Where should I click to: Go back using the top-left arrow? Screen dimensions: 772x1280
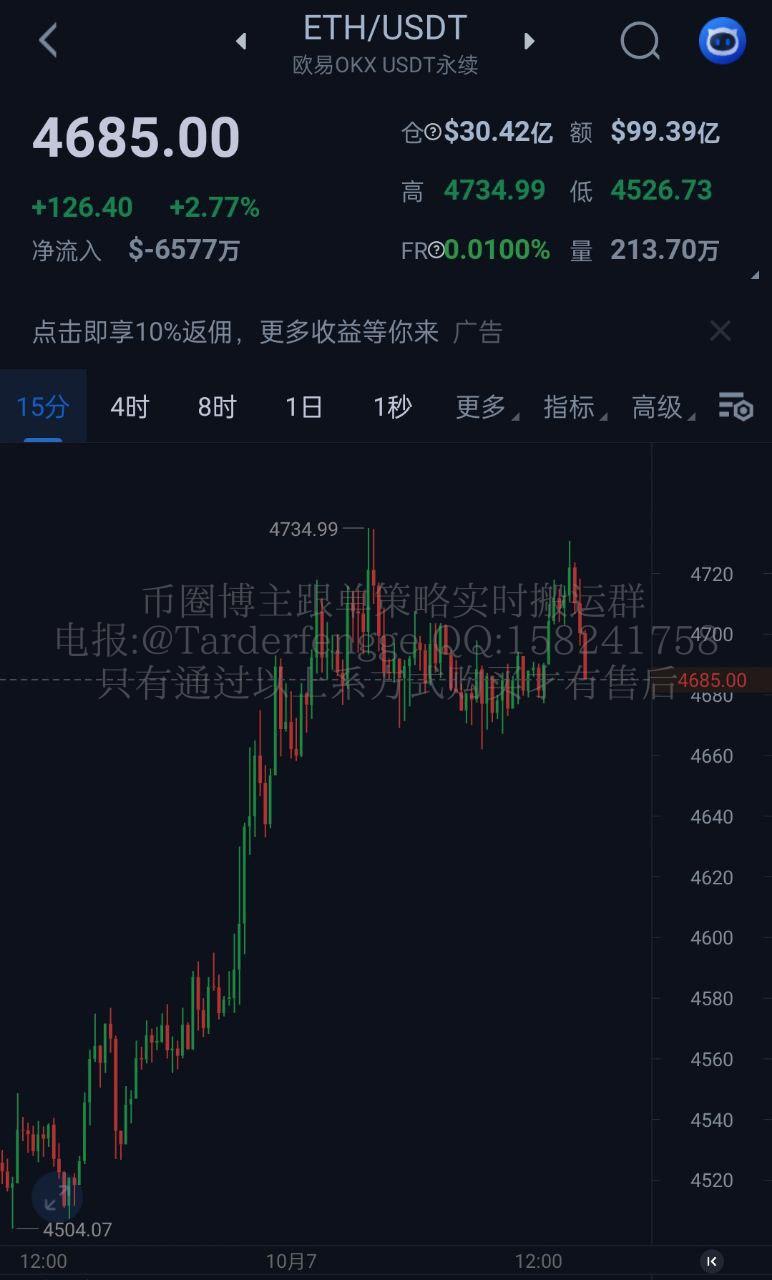pos(48,41)
